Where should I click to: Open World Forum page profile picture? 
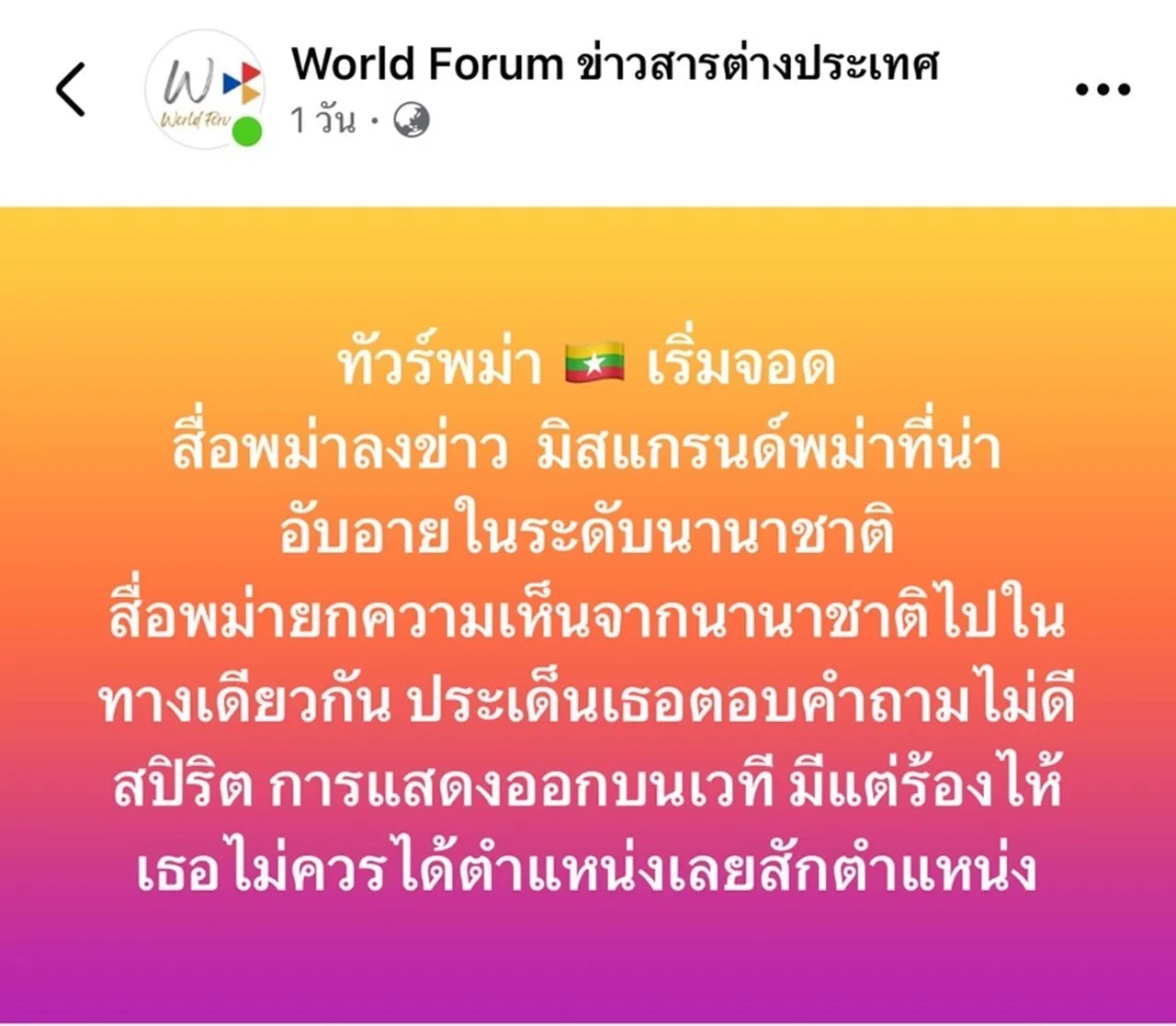(x=204, y=89)
